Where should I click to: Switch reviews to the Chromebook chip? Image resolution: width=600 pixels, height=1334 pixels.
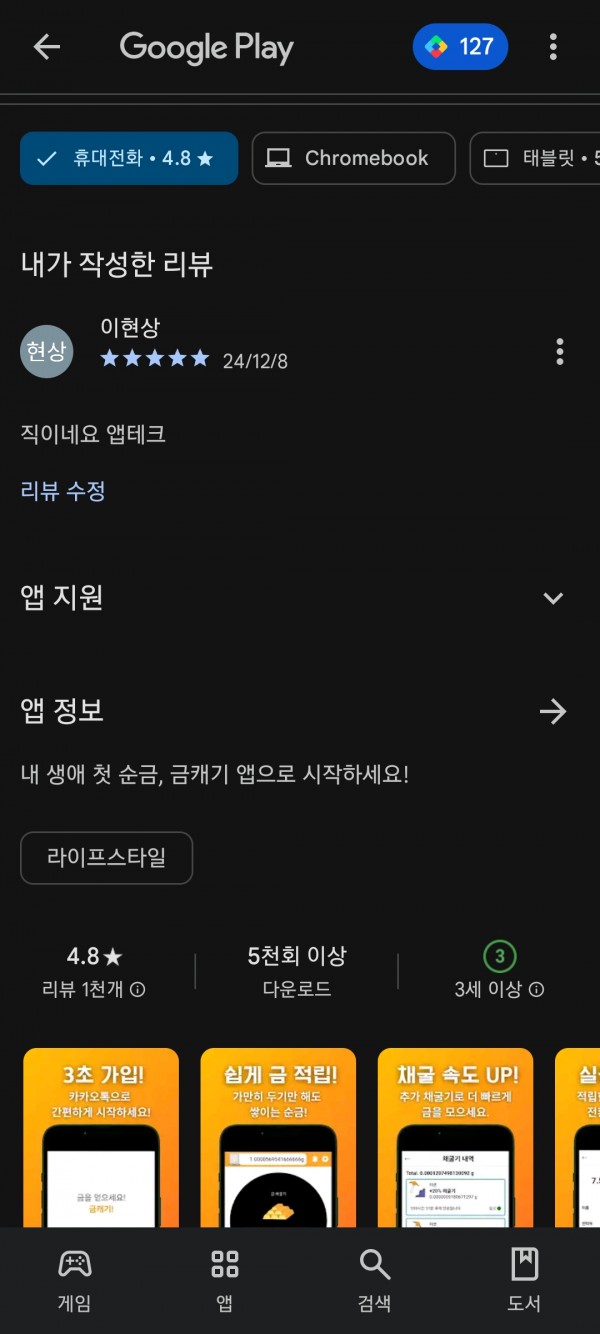353,158
